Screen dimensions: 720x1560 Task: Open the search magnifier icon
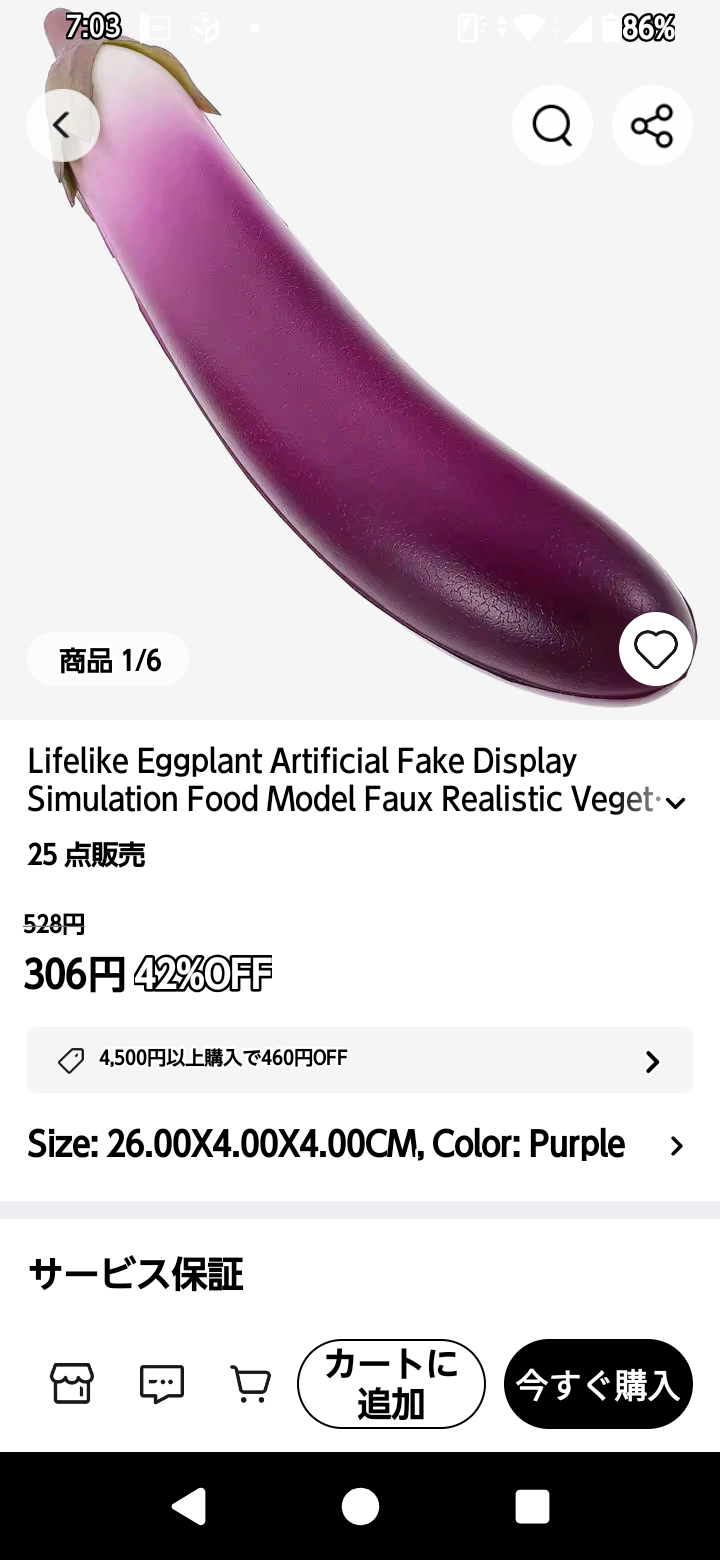pos(552,125)
